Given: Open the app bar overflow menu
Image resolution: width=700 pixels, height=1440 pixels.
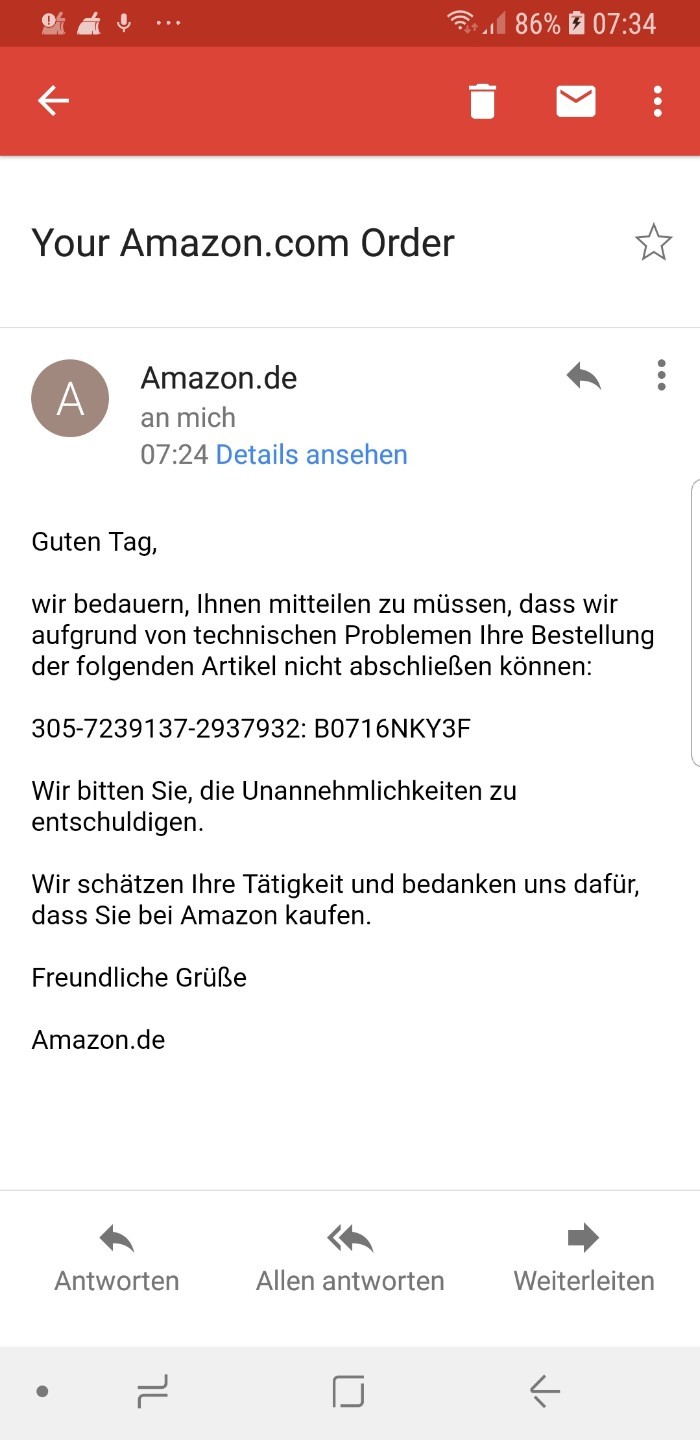Looking at the screenshot, I should pos(657,101).
